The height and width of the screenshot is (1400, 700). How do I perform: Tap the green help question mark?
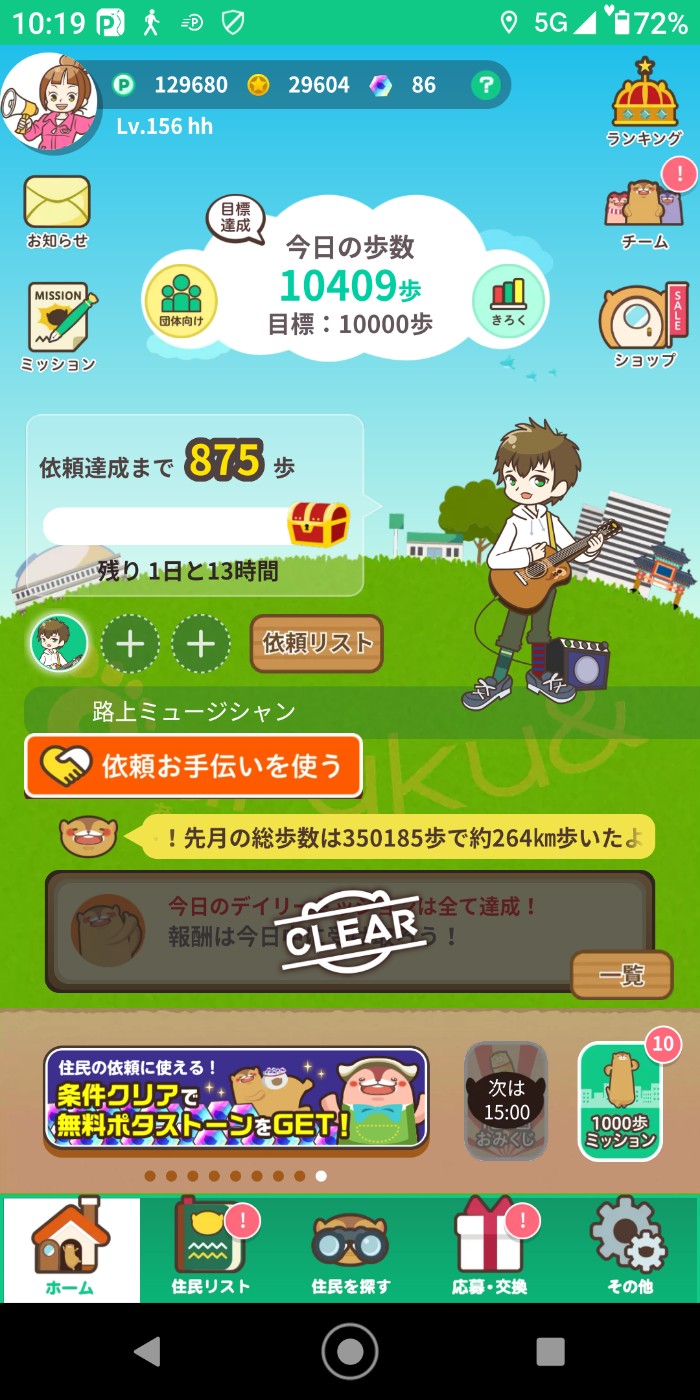[x=485, y=85]
